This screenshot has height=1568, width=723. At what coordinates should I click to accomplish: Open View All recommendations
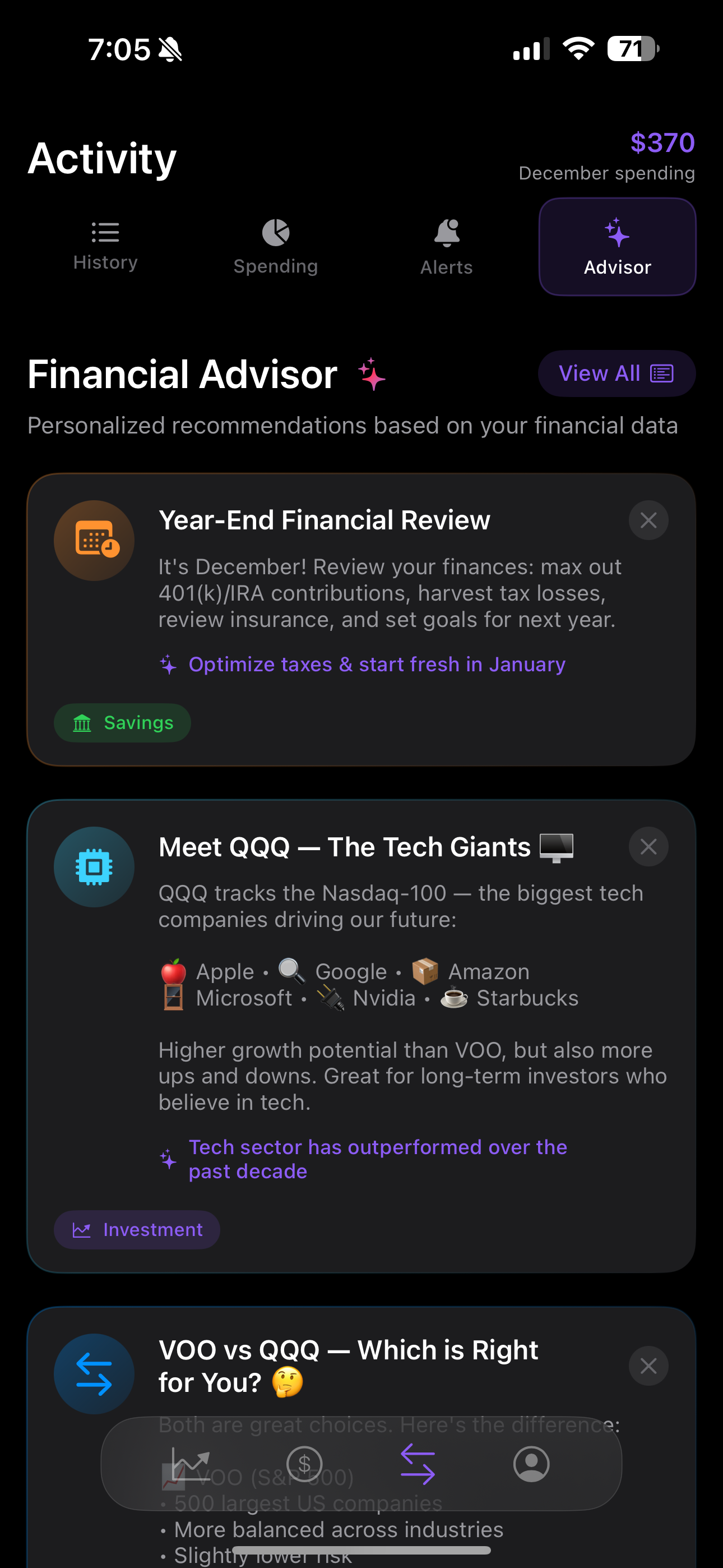(616, 373)
